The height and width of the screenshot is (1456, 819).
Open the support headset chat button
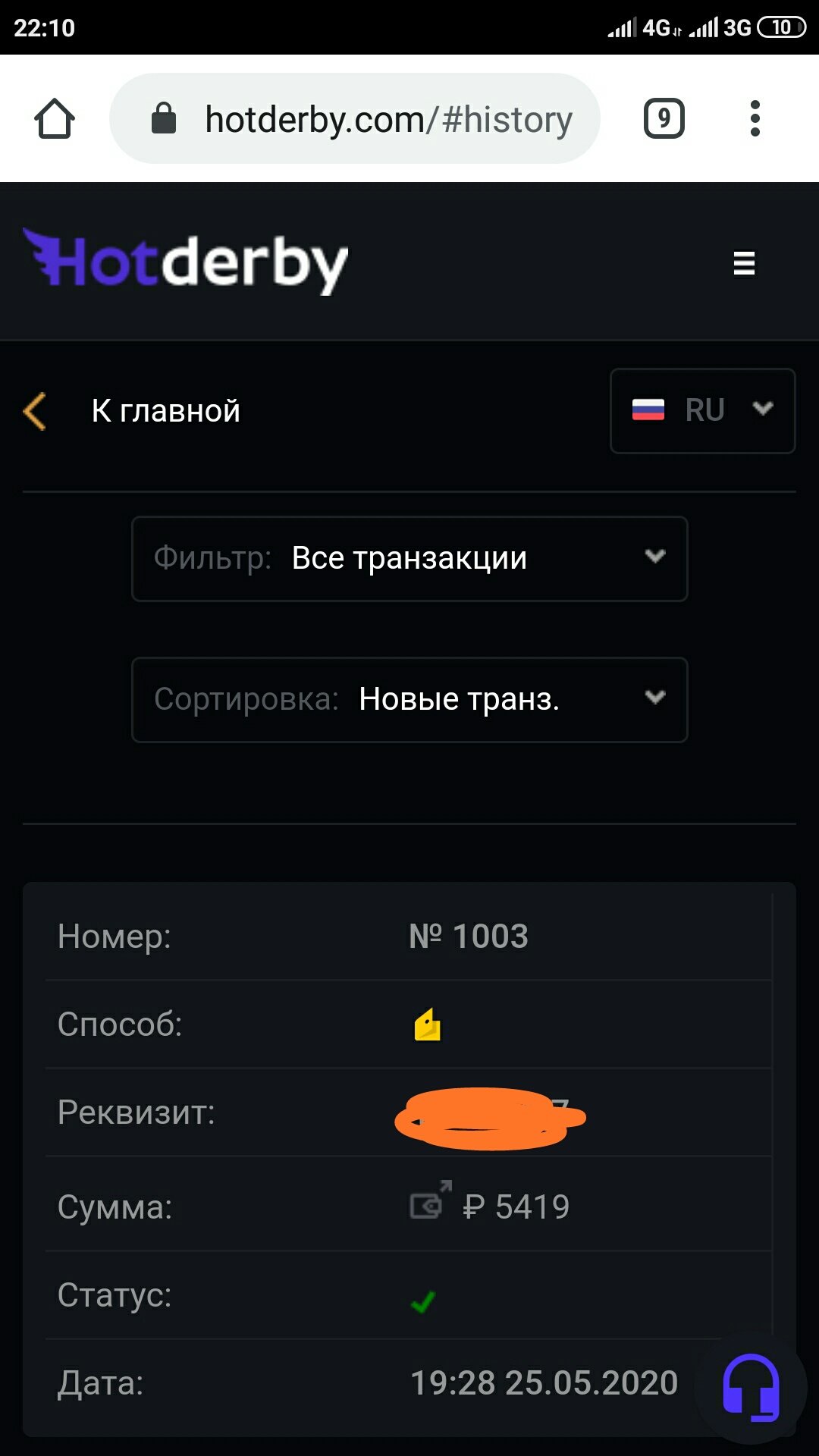[750, 1387]
